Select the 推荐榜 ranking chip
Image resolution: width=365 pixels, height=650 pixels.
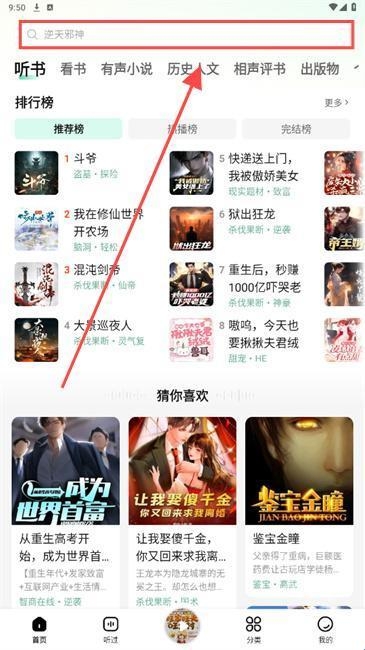[68, 129]
